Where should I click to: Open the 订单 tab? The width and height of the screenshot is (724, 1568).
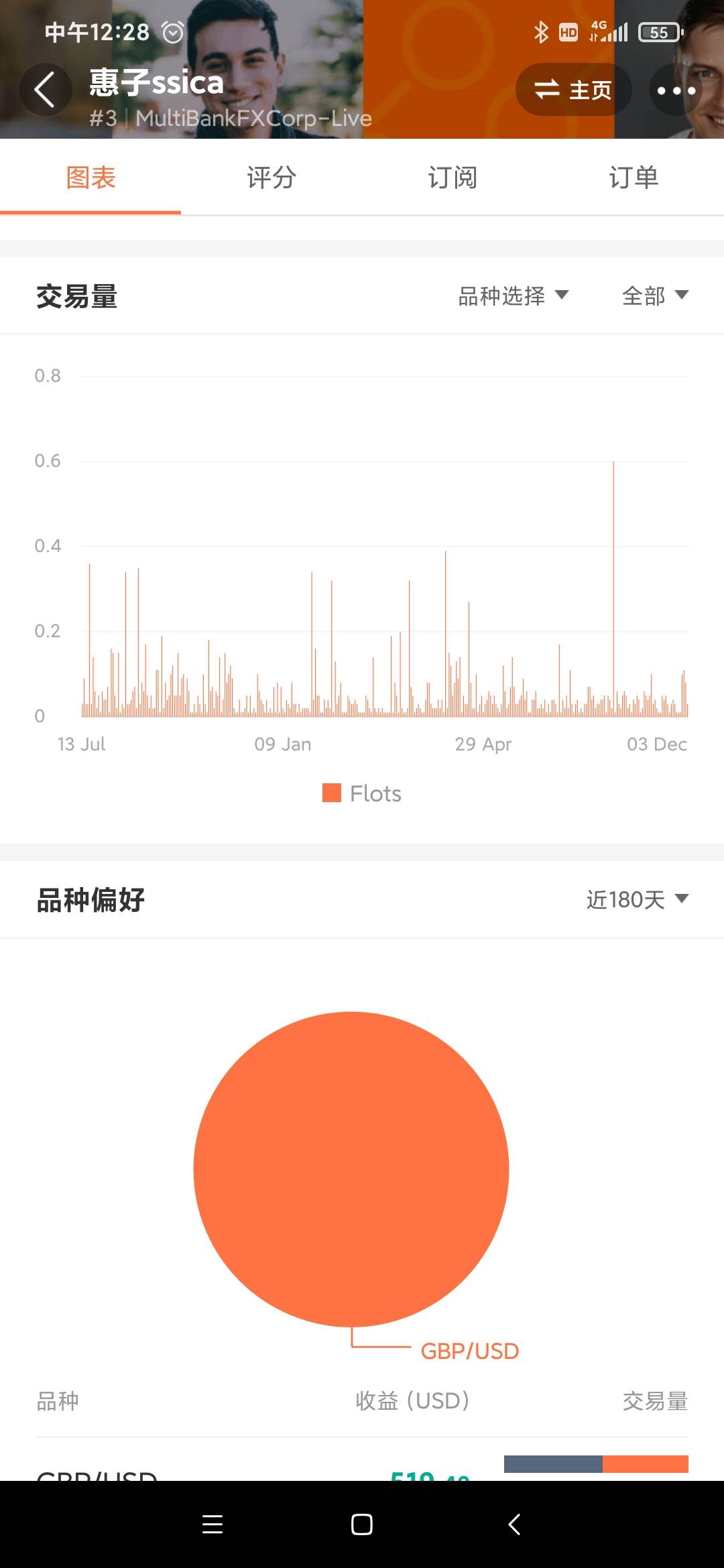click(x=633, y=178)
